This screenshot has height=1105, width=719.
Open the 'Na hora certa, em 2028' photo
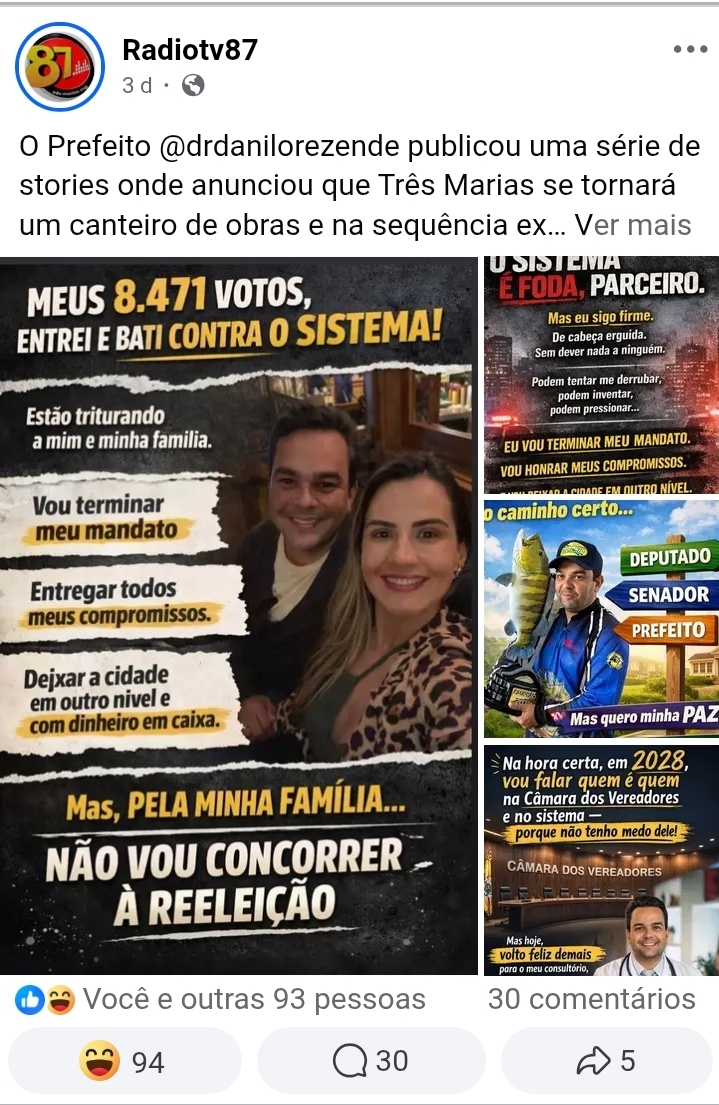tap(601, 860)
